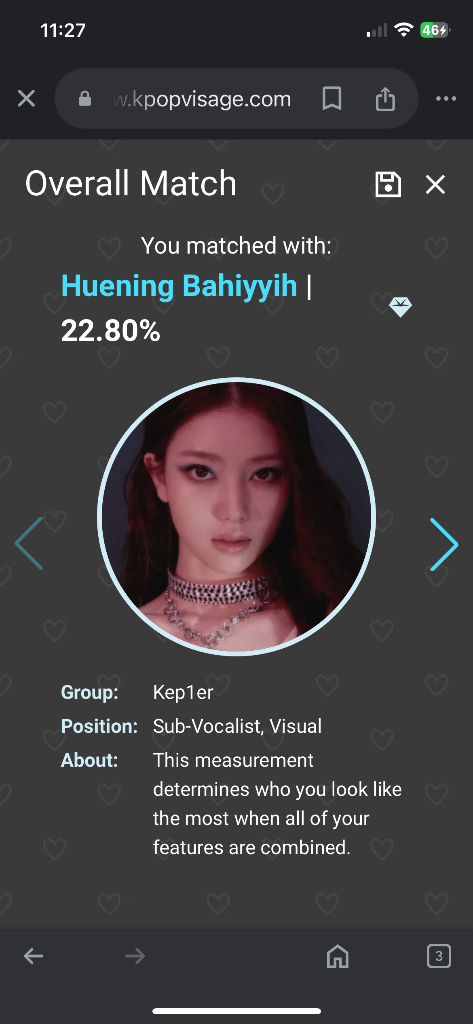Open the browser home page

click(338, 957)
